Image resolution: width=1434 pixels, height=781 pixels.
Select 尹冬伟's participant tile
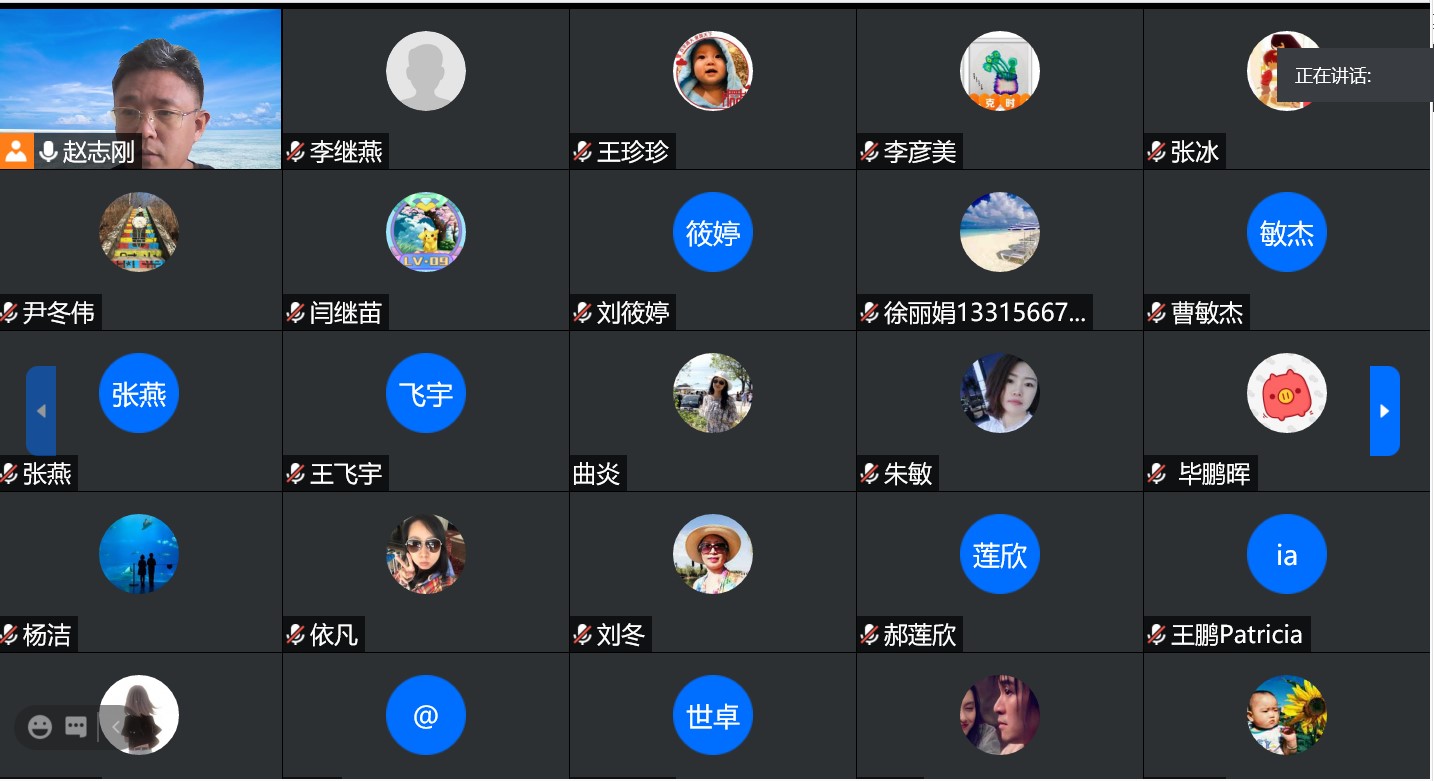pyautogui.click(x=139, y=249)
